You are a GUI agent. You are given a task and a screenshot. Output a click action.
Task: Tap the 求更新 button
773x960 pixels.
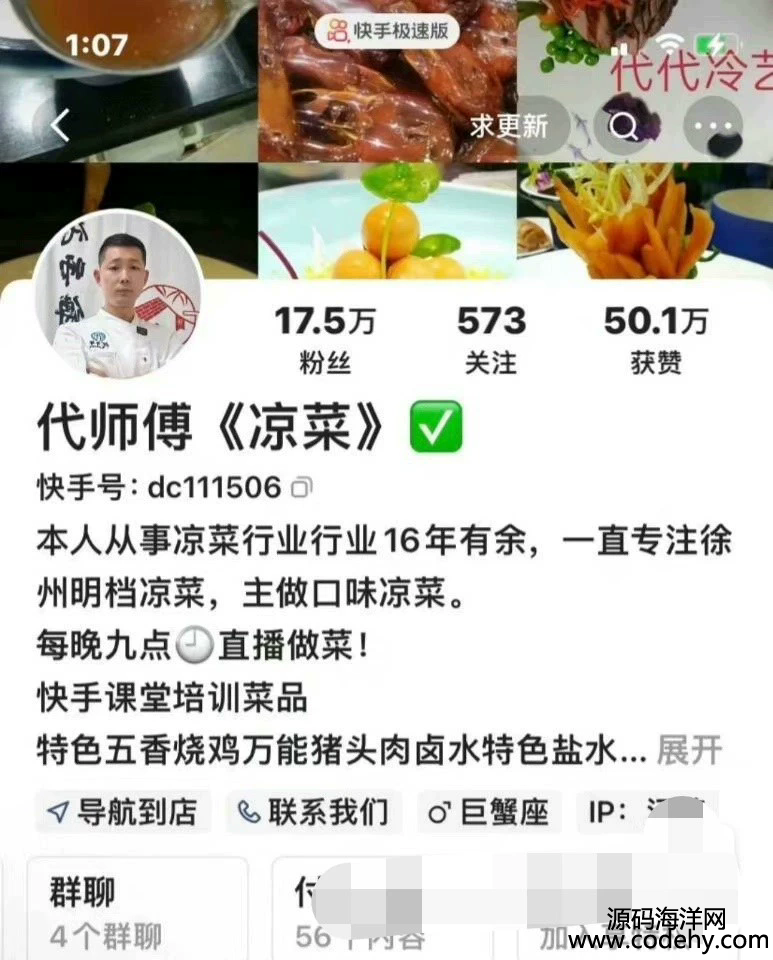click(509, 126)
